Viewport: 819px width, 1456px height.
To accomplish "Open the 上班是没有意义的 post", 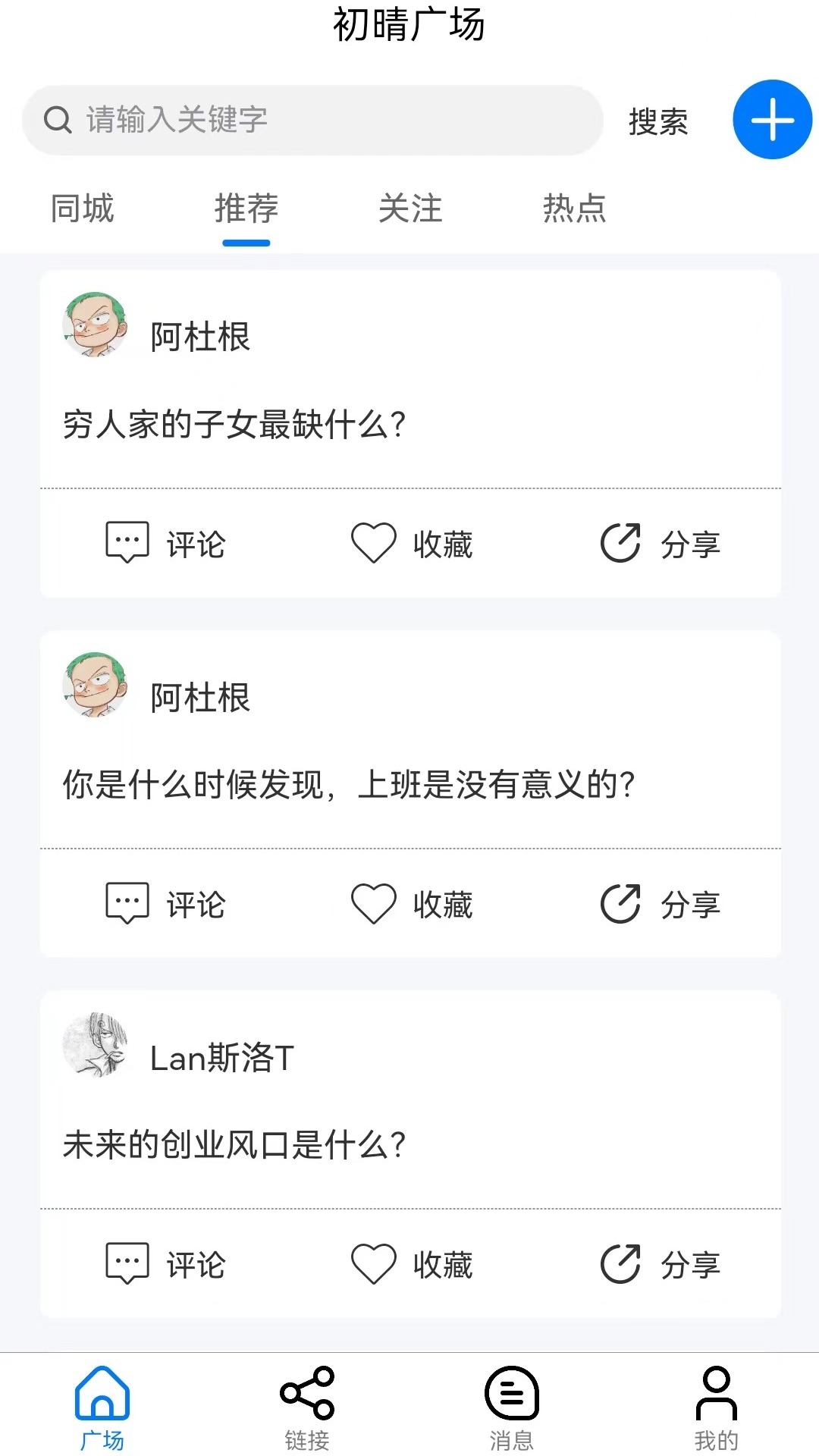I will 349,784.
